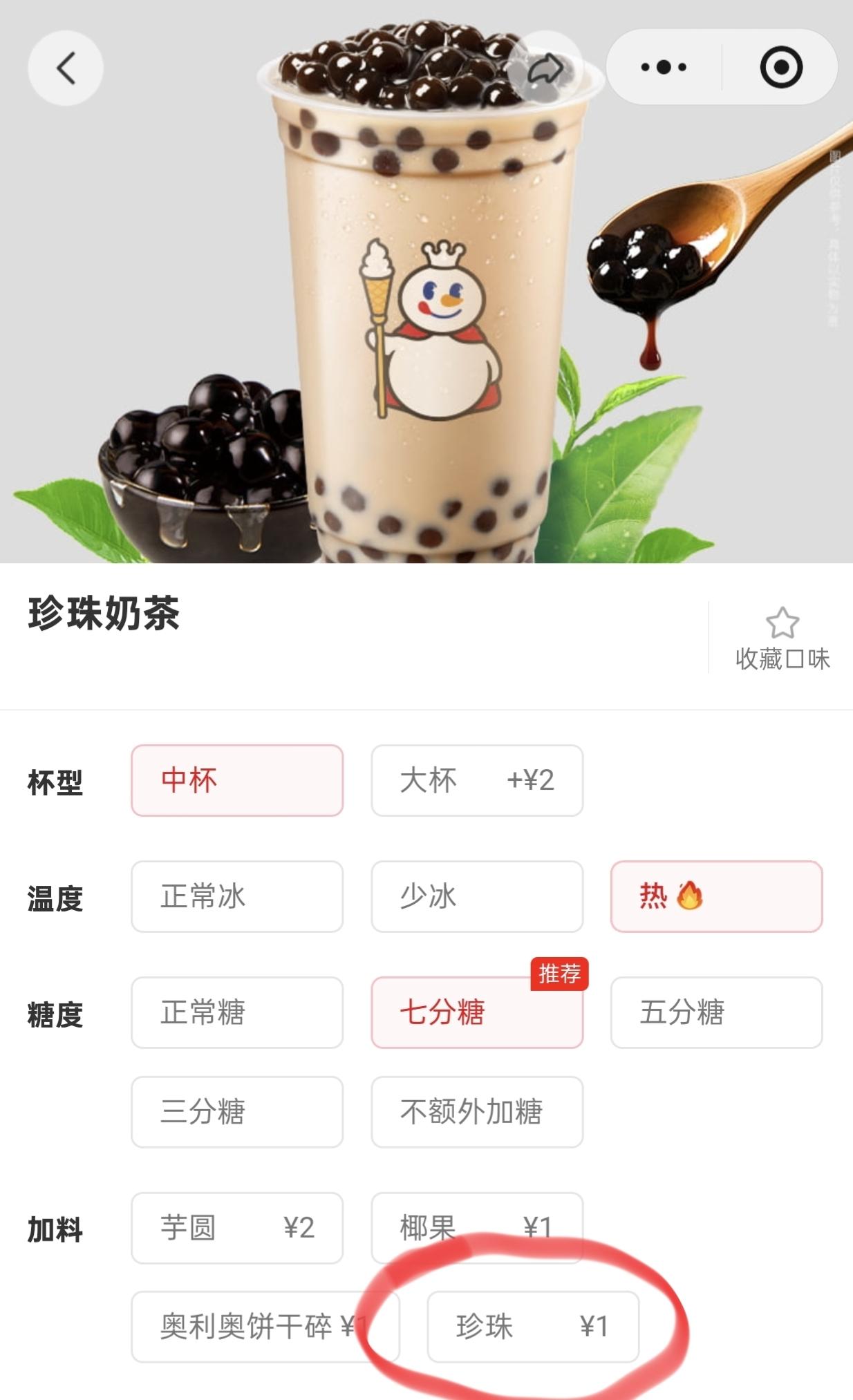Image resolution: width=853 pixels, height=1400 pixels.
Task: Share this milk tea product
Action: point(546,68)
